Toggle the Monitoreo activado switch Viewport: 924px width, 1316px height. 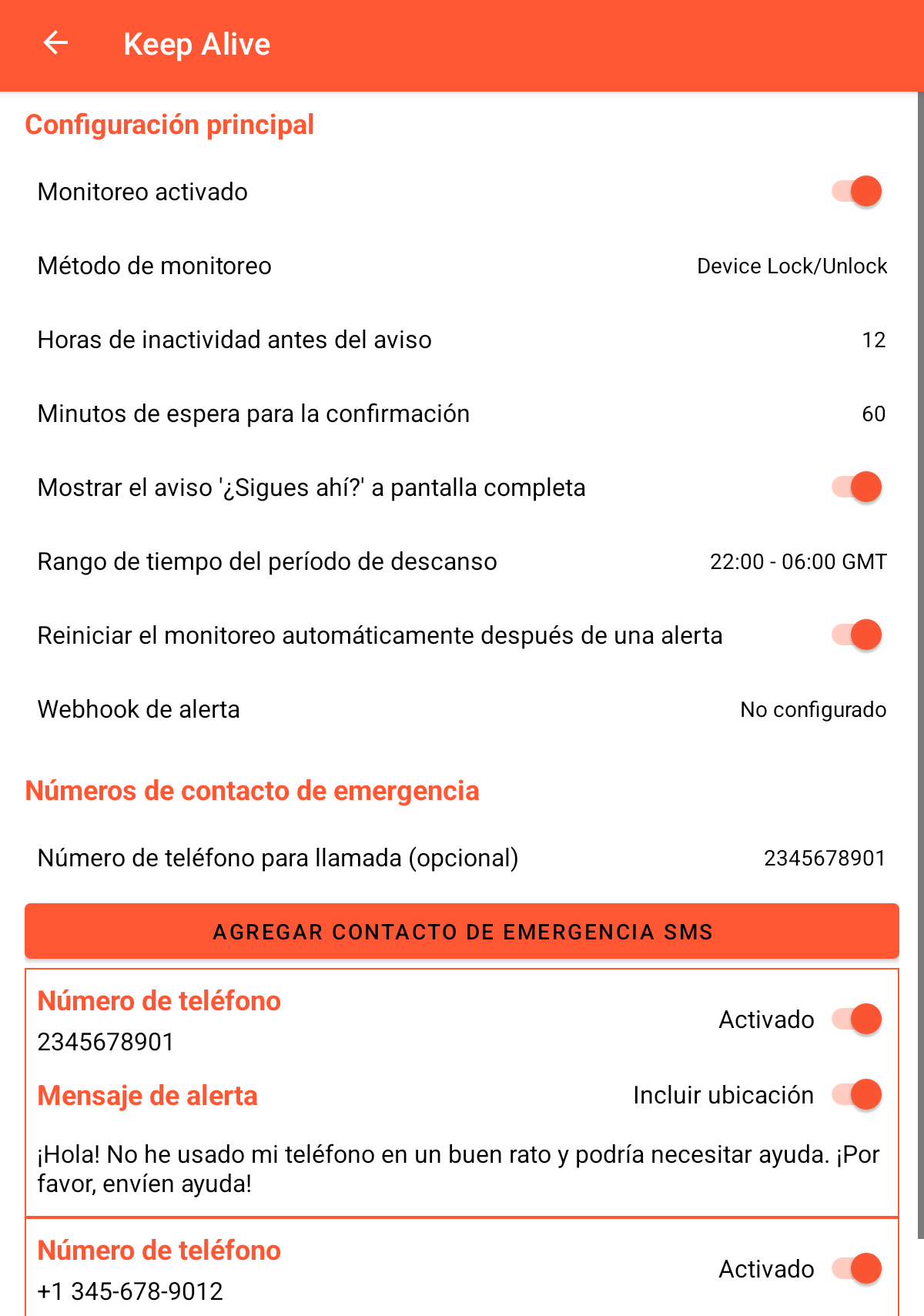(856, 191)
